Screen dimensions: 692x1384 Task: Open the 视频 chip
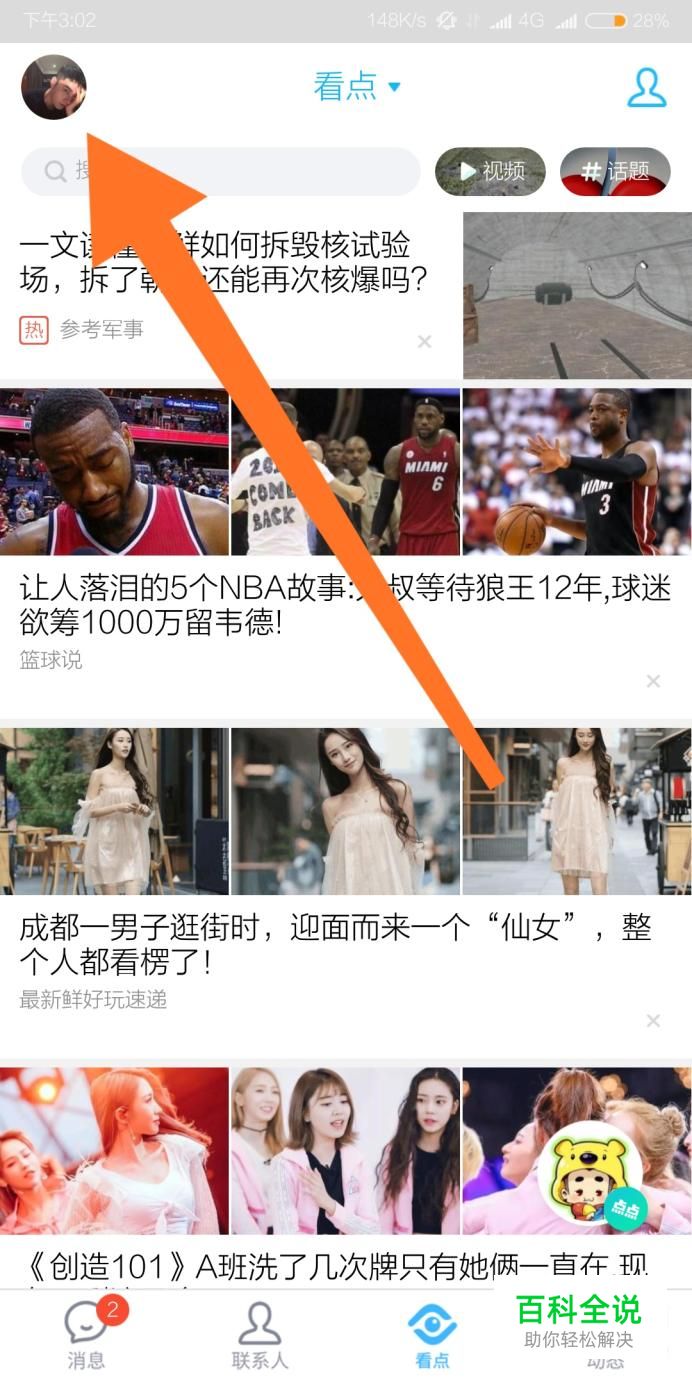(x=490, y=172)
